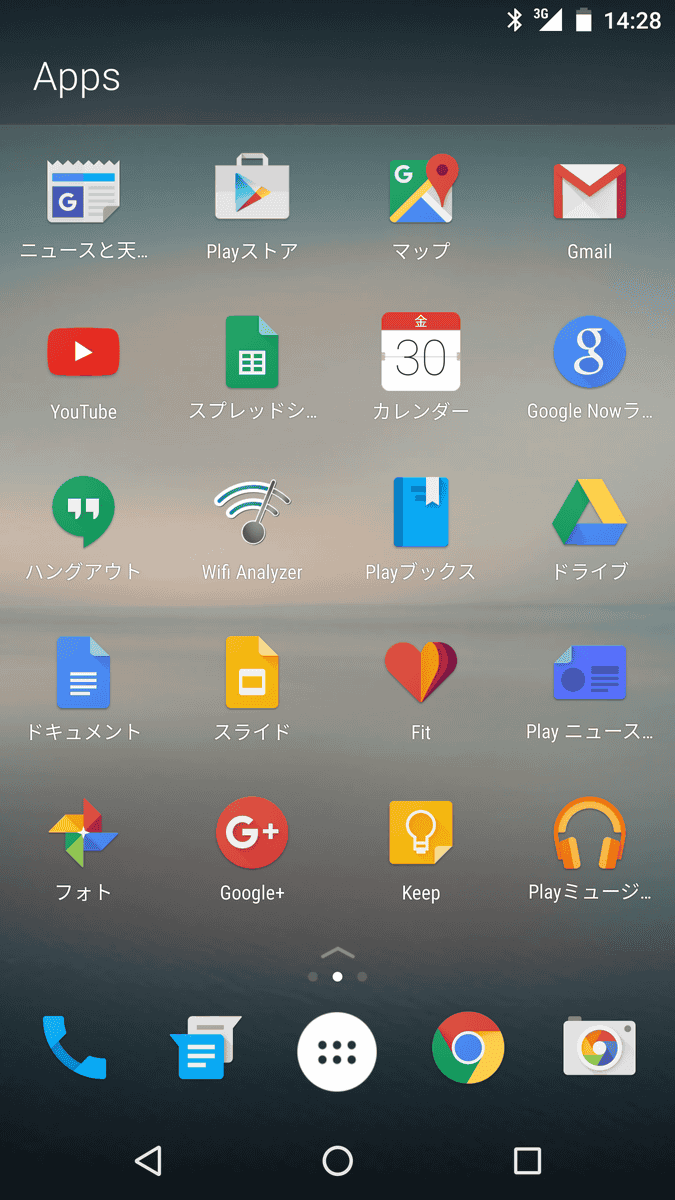The image size is (675, 1200).
Task: Open Google Photos (フォト)
Action: (84, 833)
